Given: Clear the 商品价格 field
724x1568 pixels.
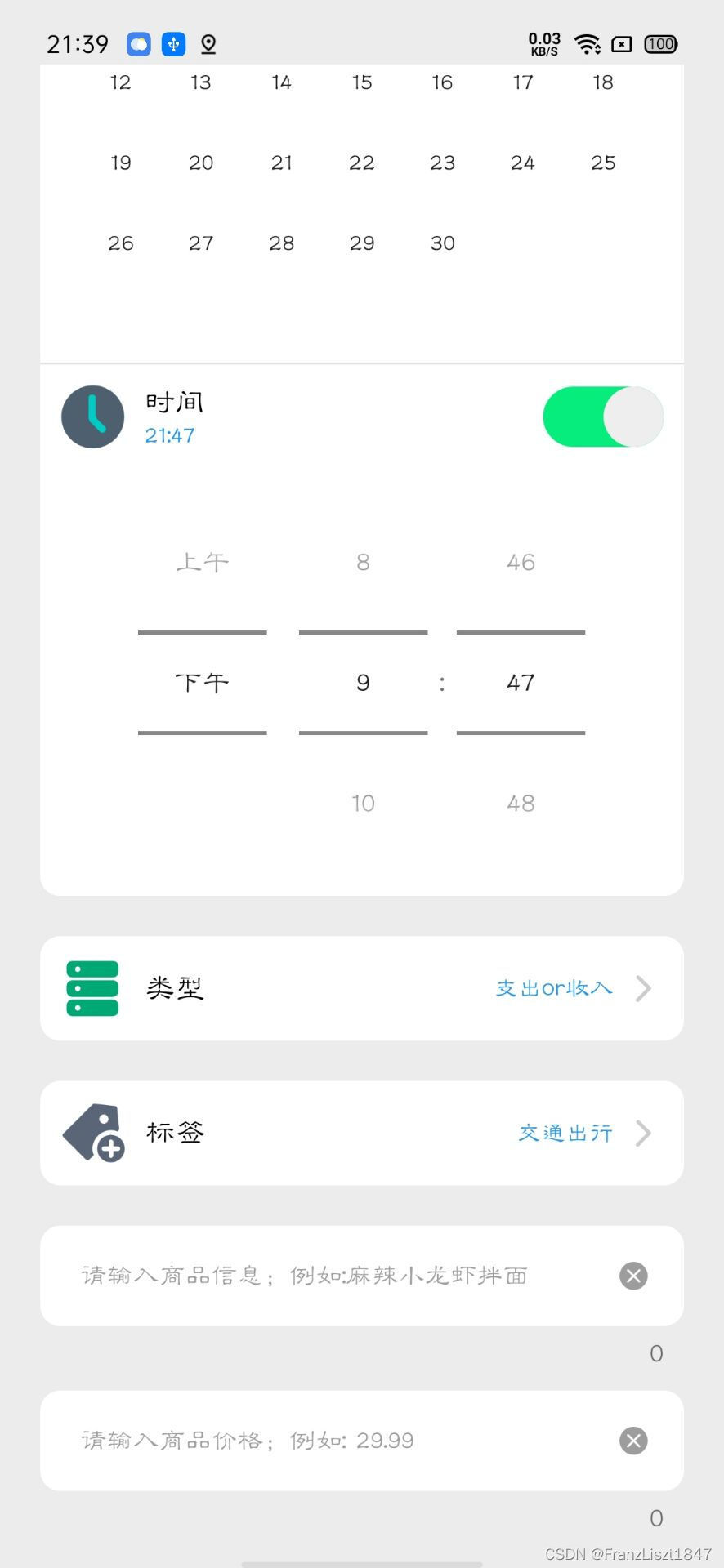Looking at the screenshot, I should [633, 1441].
